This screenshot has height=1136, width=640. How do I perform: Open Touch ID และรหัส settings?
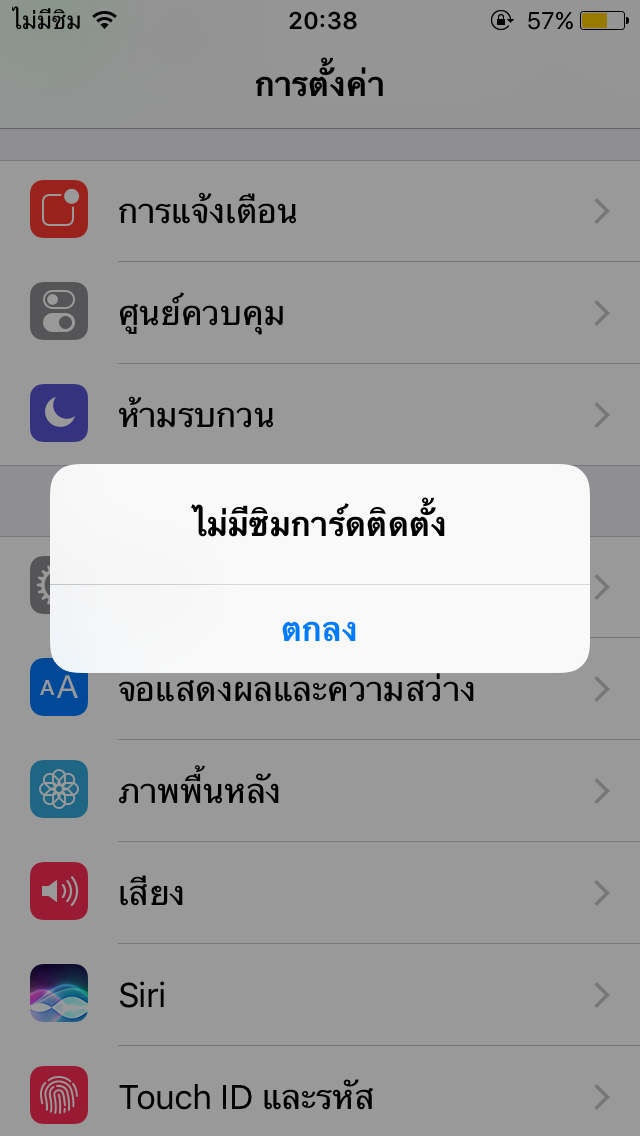tap(320, 1094)
